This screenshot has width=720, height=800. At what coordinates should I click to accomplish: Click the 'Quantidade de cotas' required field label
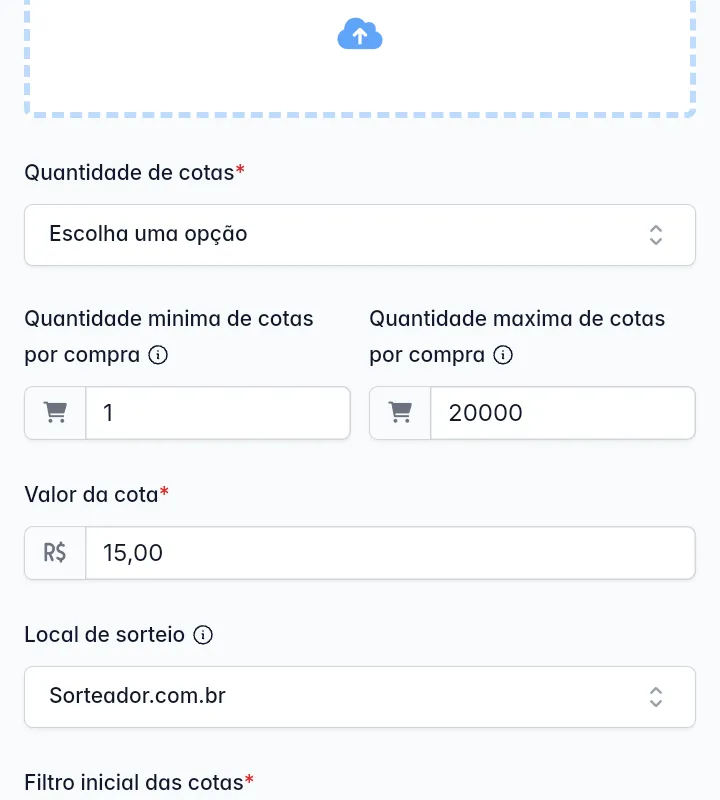point(130,173)
